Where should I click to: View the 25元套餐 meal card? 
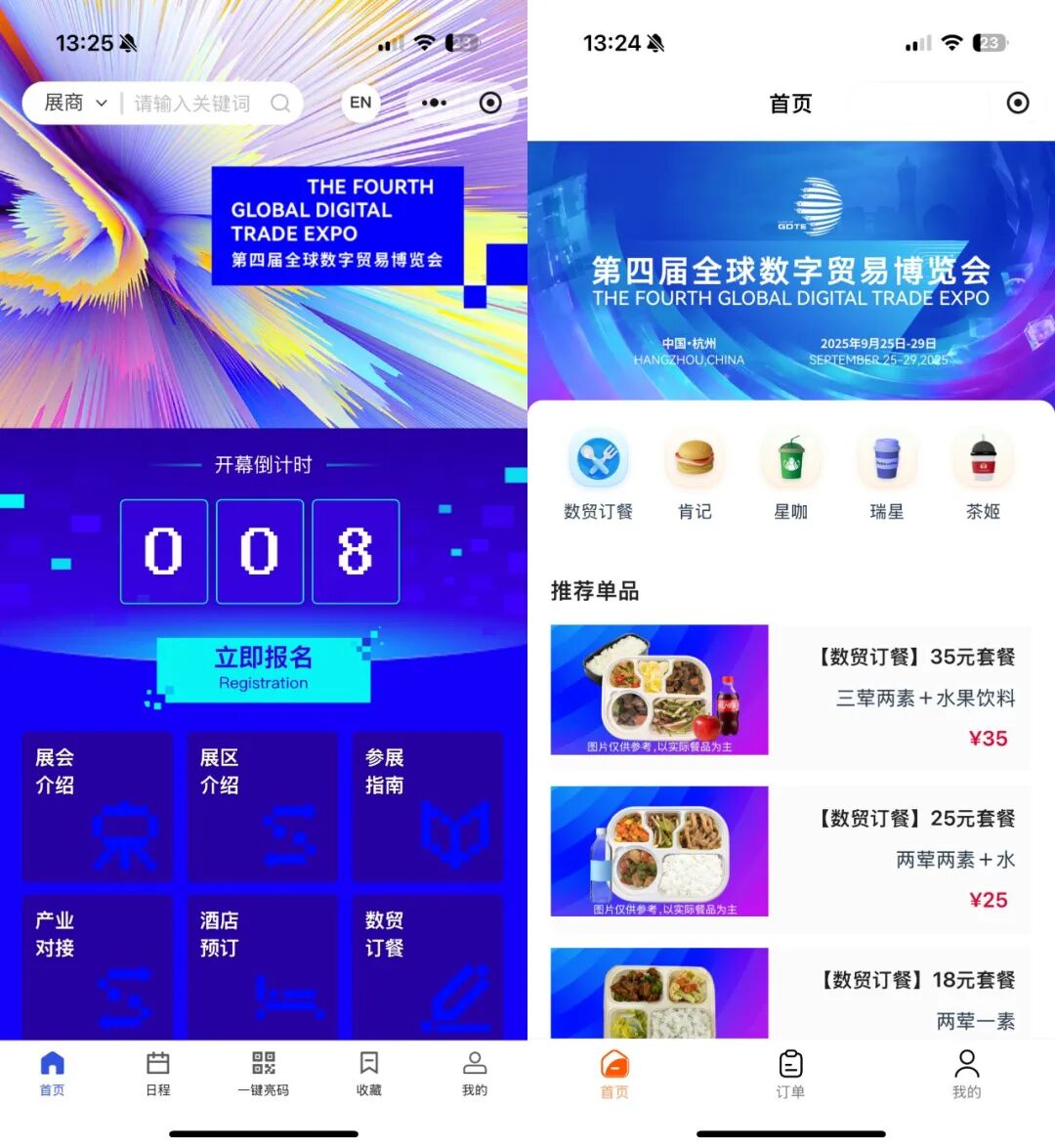(789, 851)
